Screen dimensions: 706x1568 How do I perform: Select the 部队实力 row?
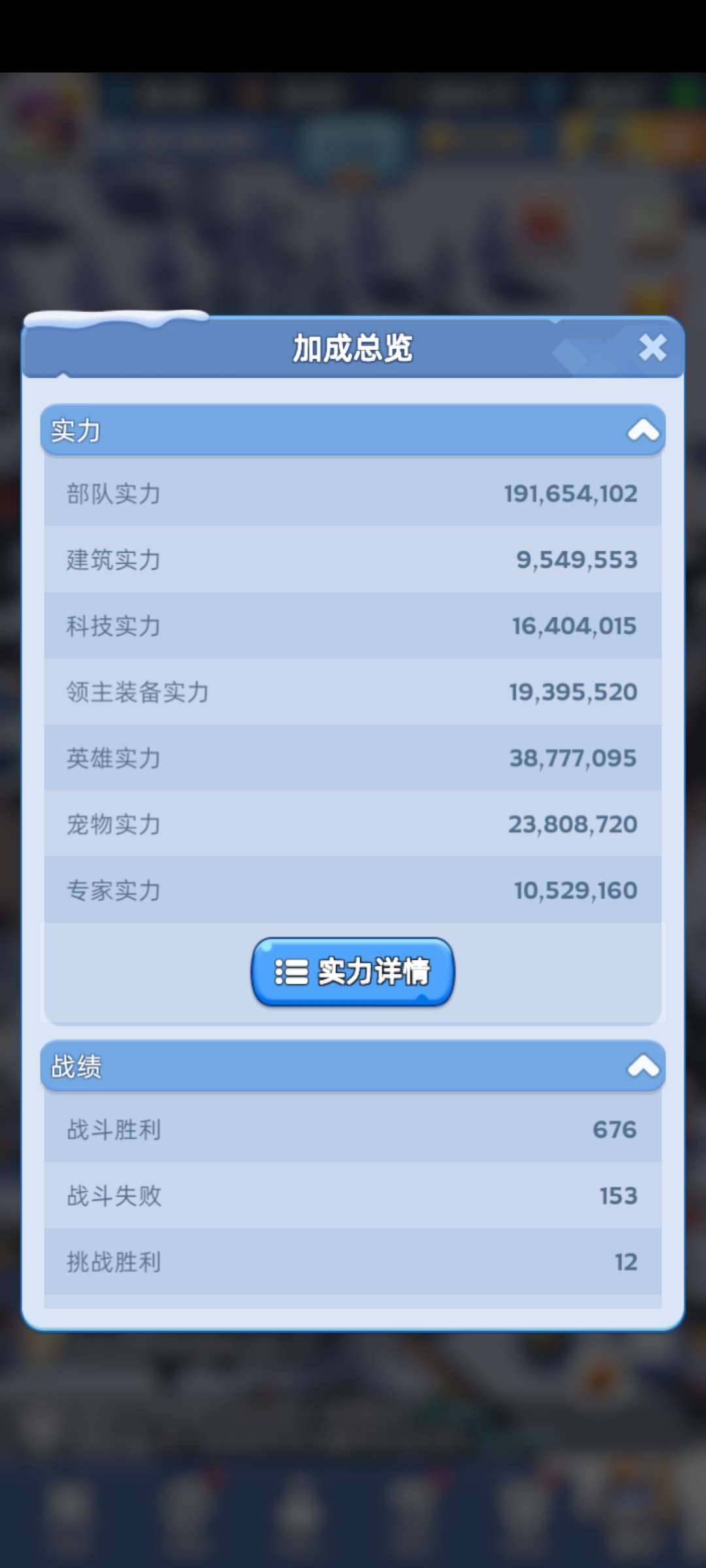pos(353,494)
